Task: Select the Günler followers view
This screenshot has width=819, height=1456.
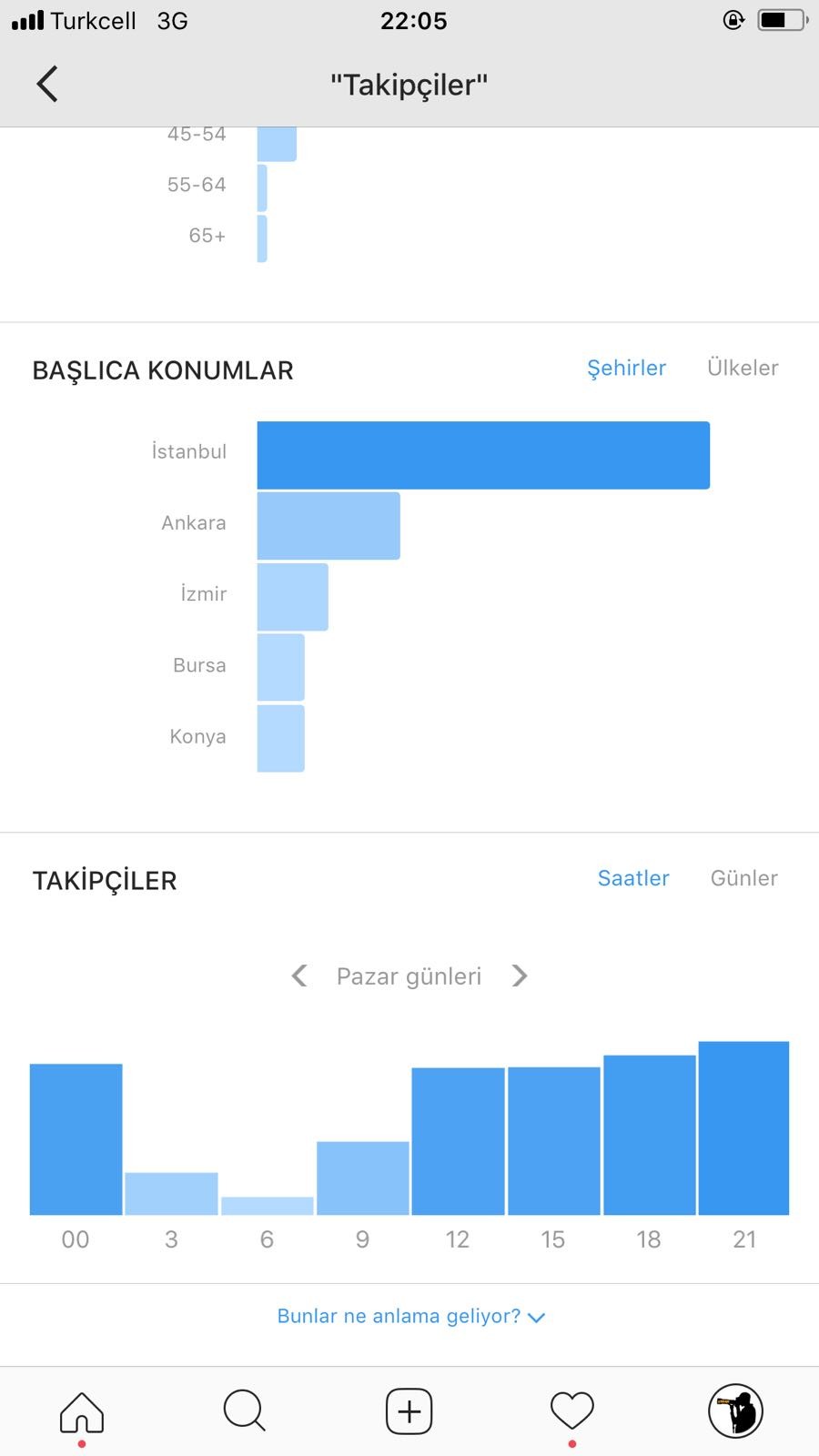Action: 744,878
